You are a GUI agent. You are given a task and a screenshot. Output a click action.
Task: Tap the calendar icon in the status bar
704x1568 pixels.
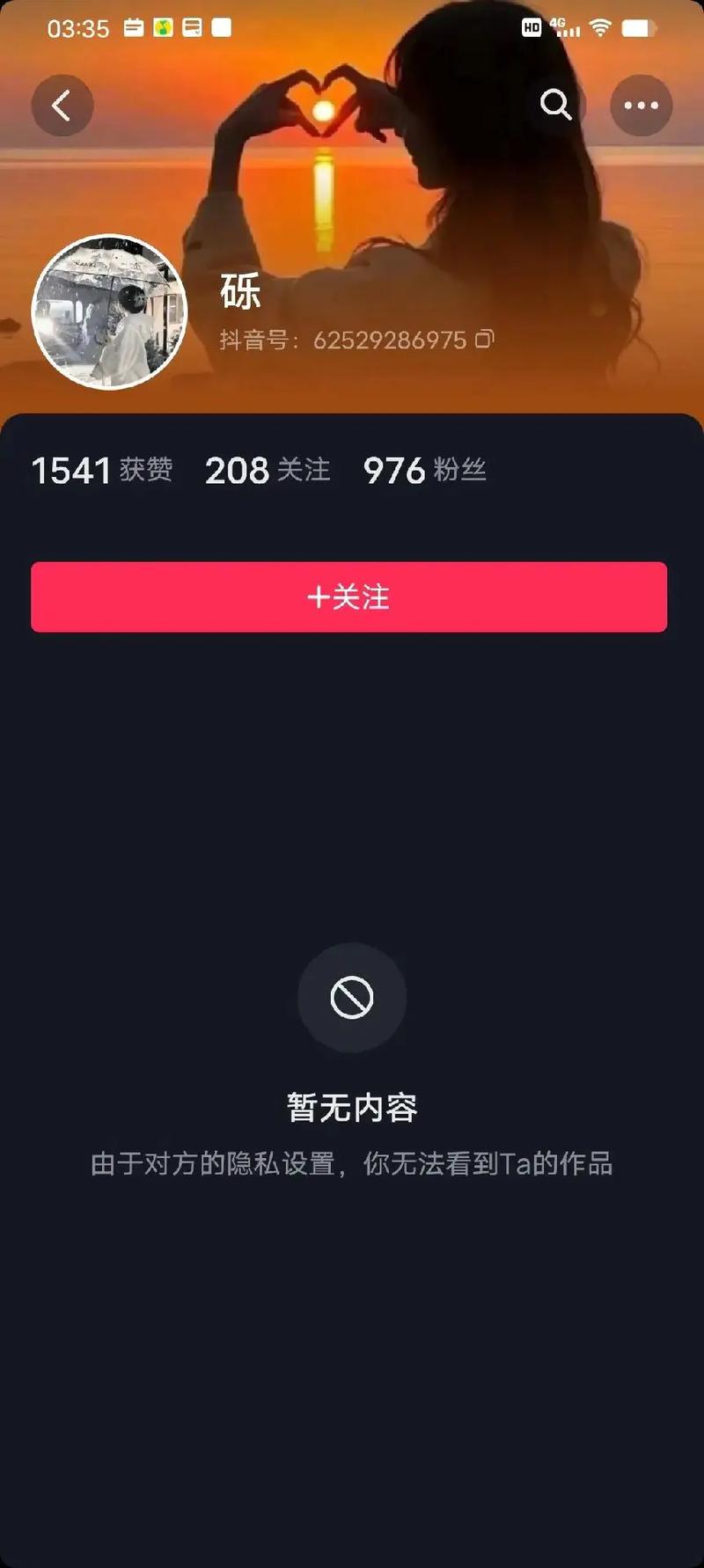point(133,28)
